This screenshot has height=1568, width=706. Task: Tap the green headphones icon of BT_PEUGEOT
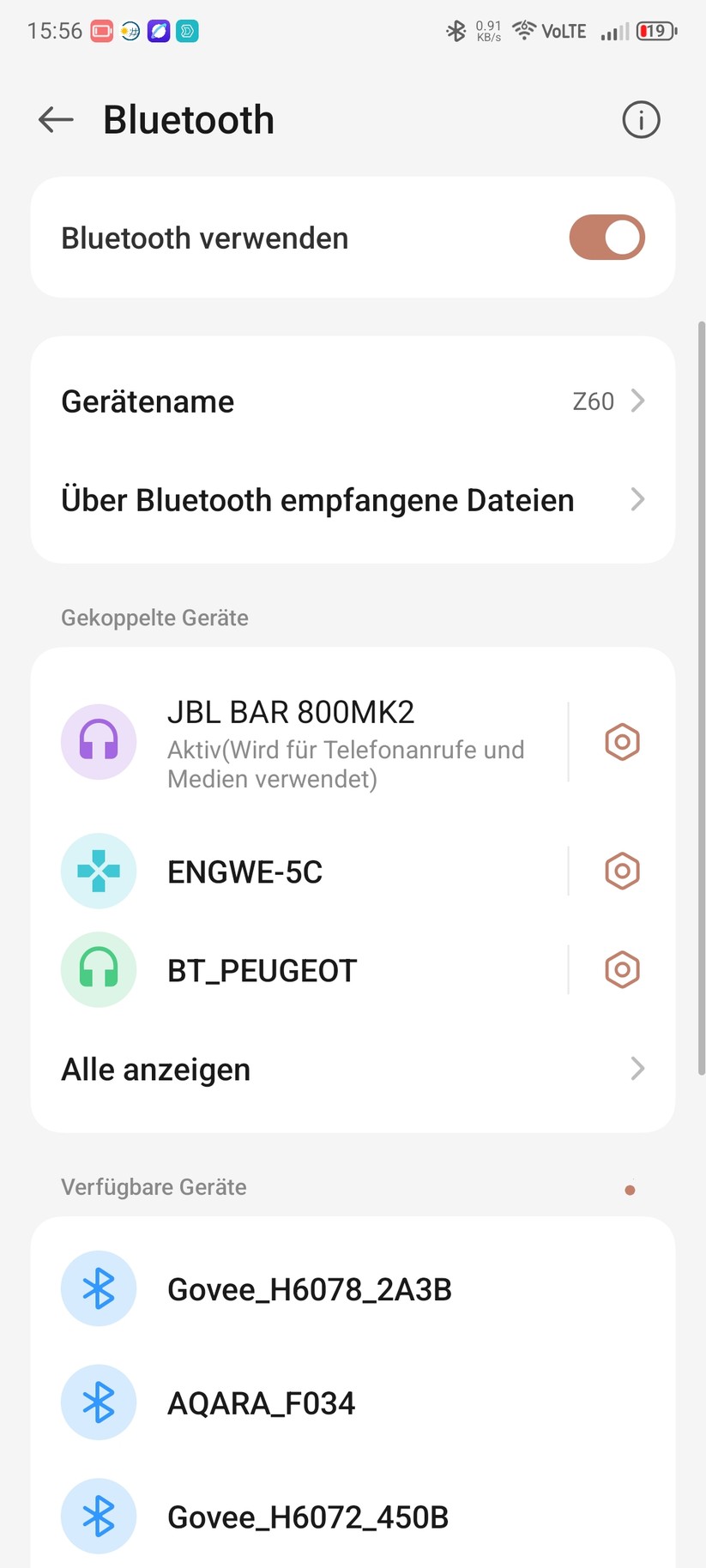[x=99, y=969]
